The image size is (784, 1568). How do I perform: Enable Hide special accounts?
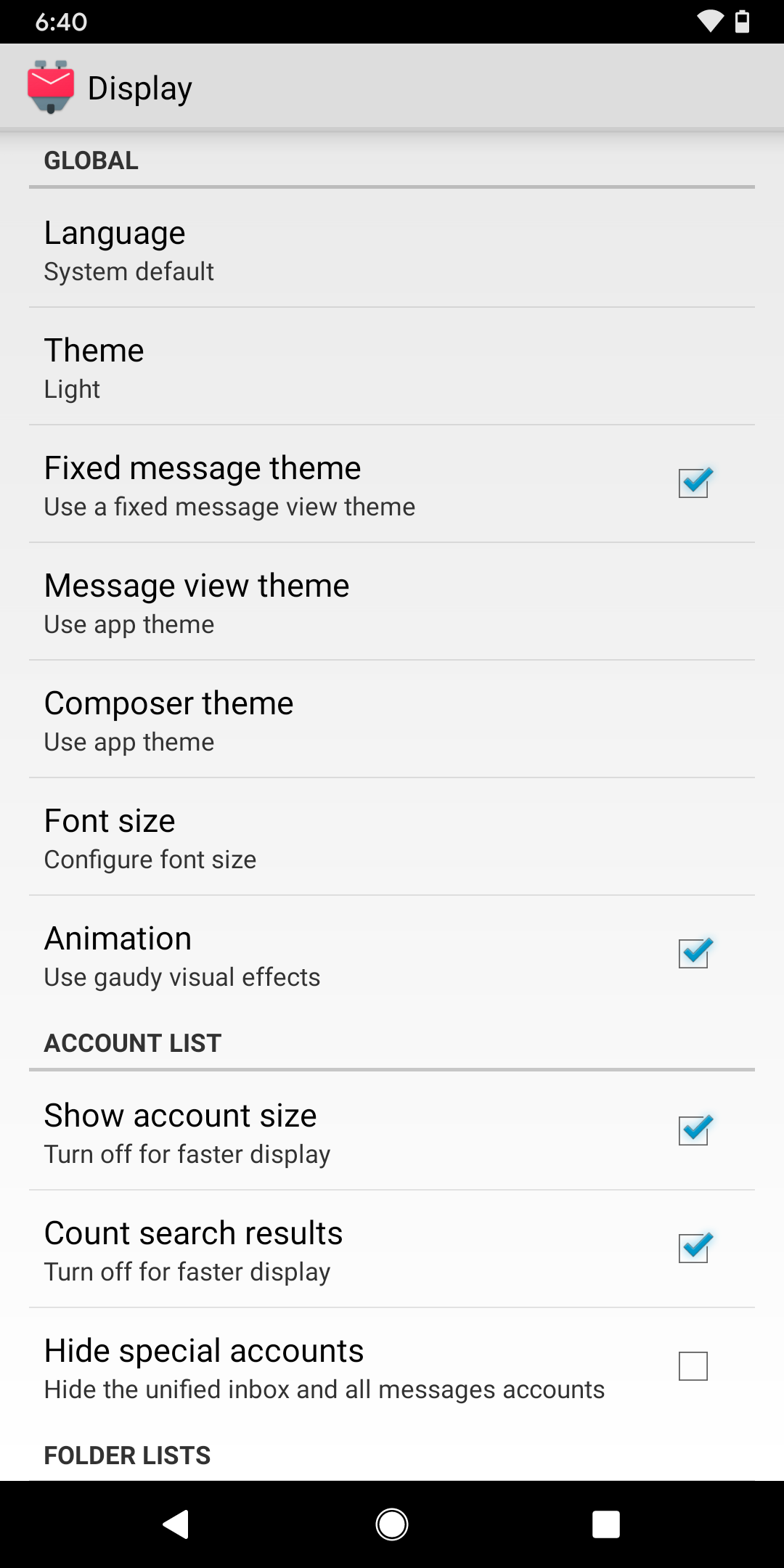(694, 1366)
